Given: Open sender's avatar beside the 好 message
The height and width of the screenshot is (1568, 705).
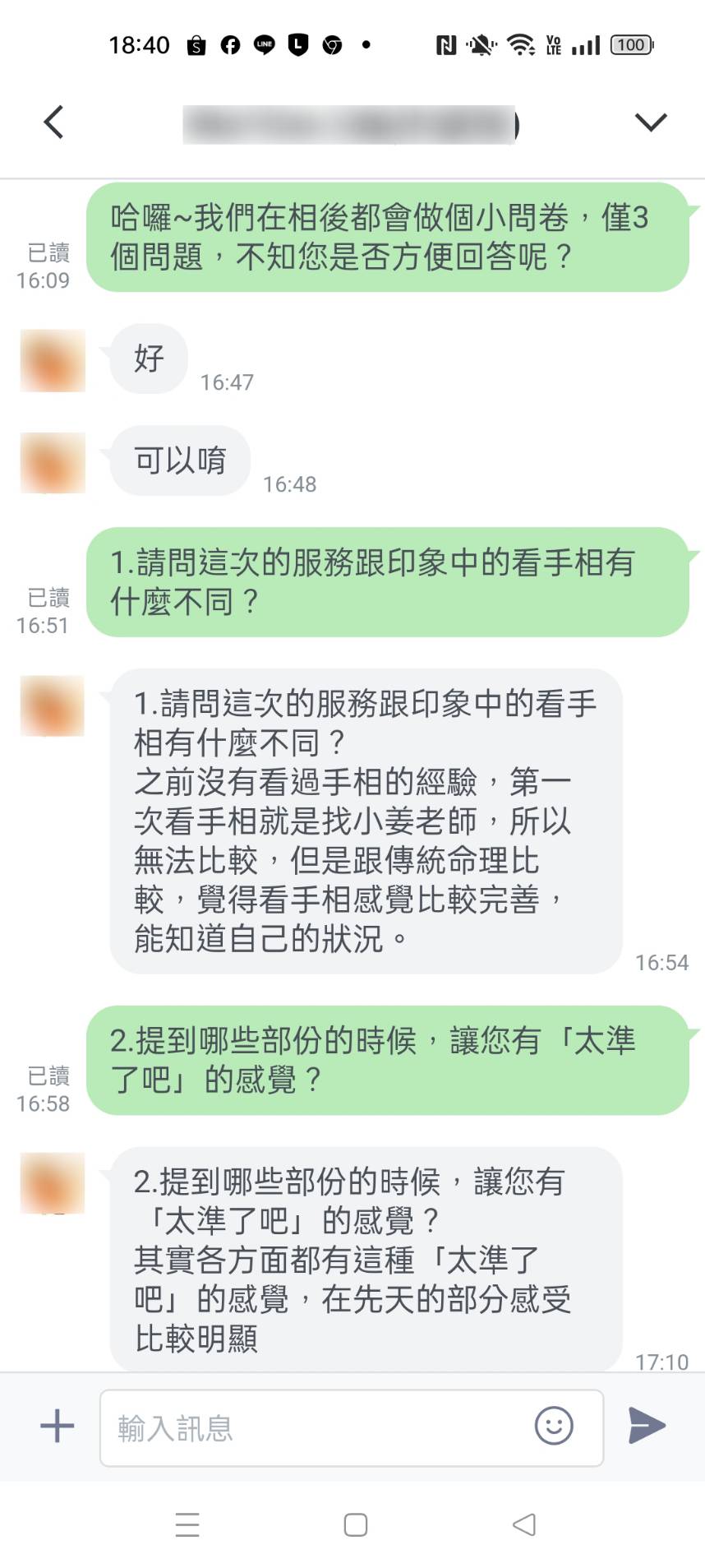Looking at the screenshot, I should point(53,360).
